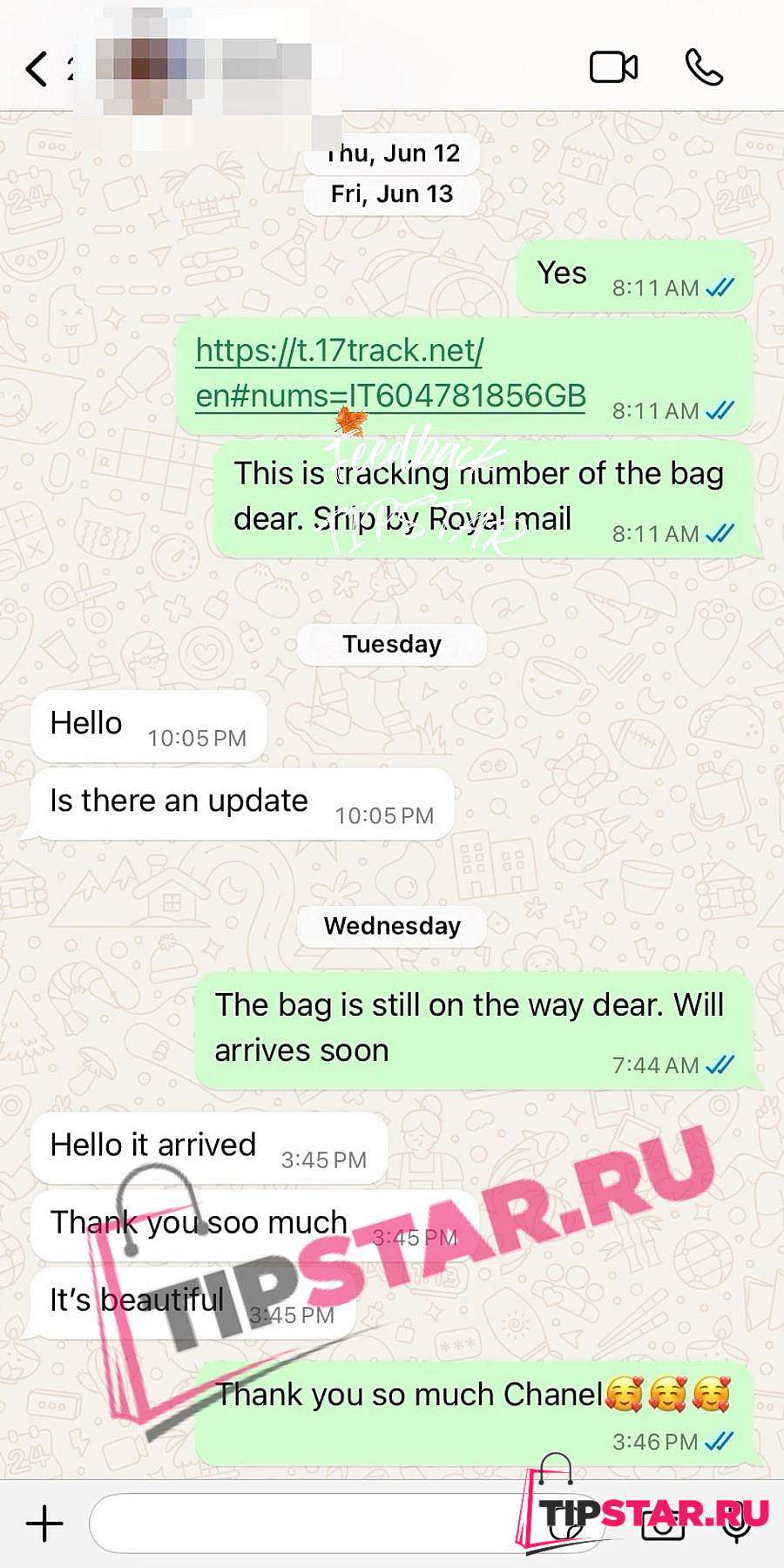
Task: Open the 17track tracking link
Action: click(389, 373)
